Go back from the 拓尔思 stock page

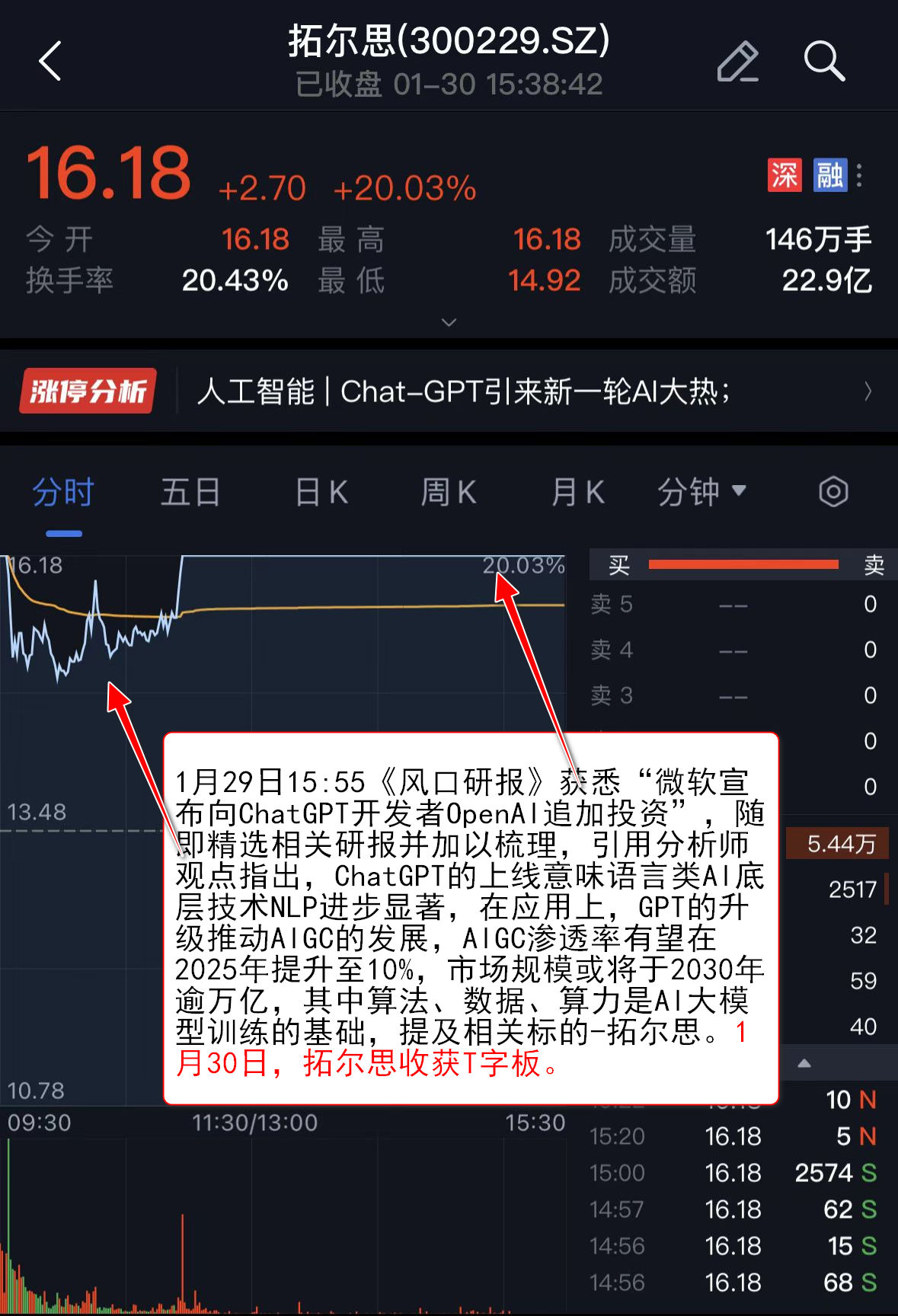click(50, 61)
